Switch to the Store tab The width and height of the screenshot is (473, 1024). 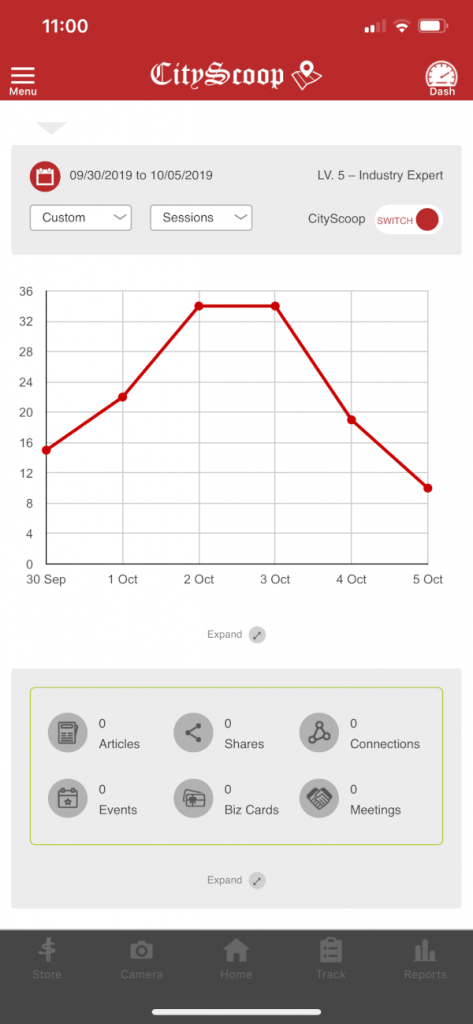(47, 959)
